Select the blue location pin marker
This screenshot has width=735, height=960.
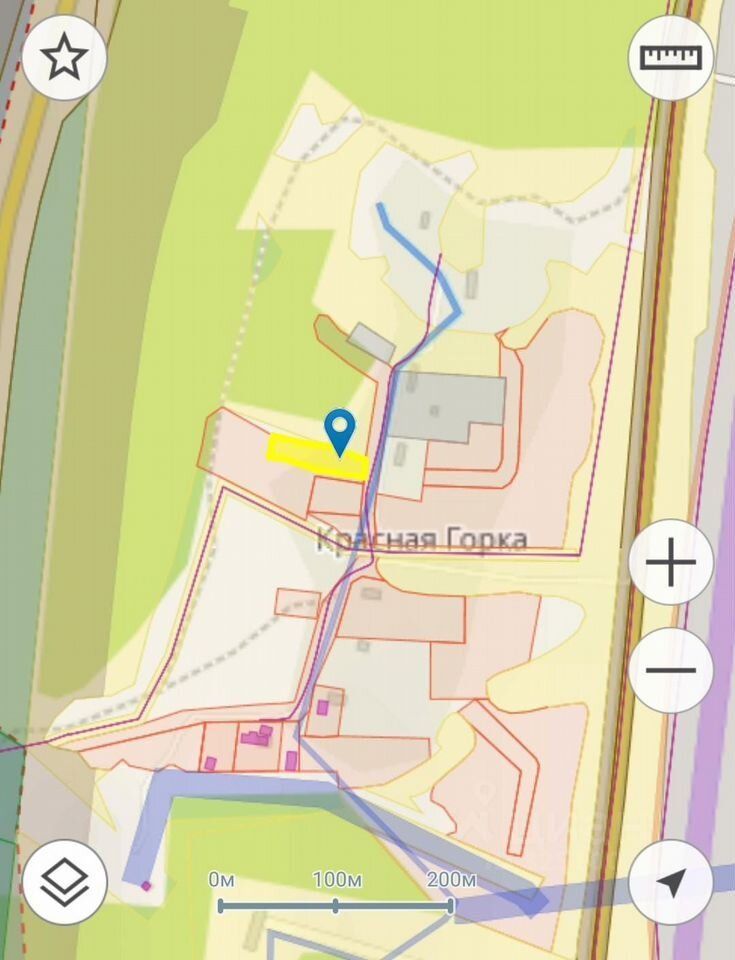click(341, 432)
